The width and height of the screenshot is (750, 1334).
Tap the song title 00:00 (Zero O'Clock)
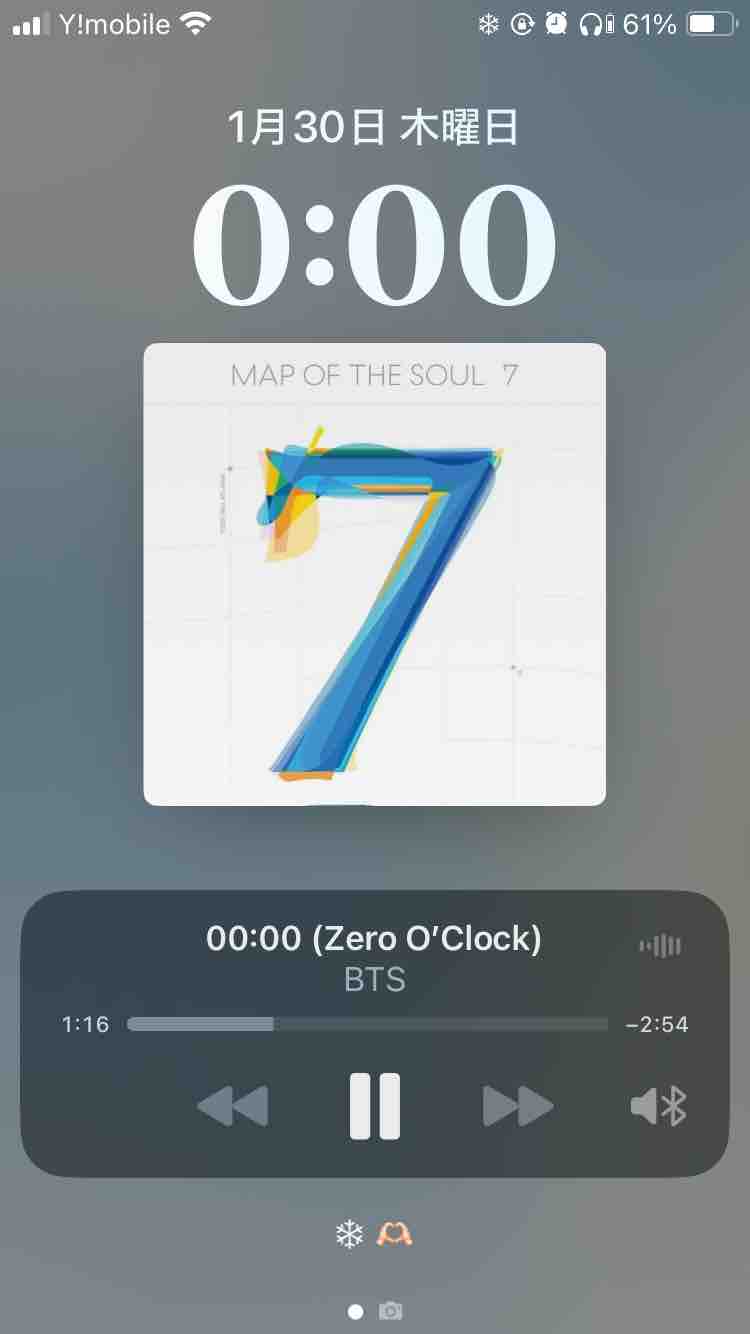[x=374, y=938]
